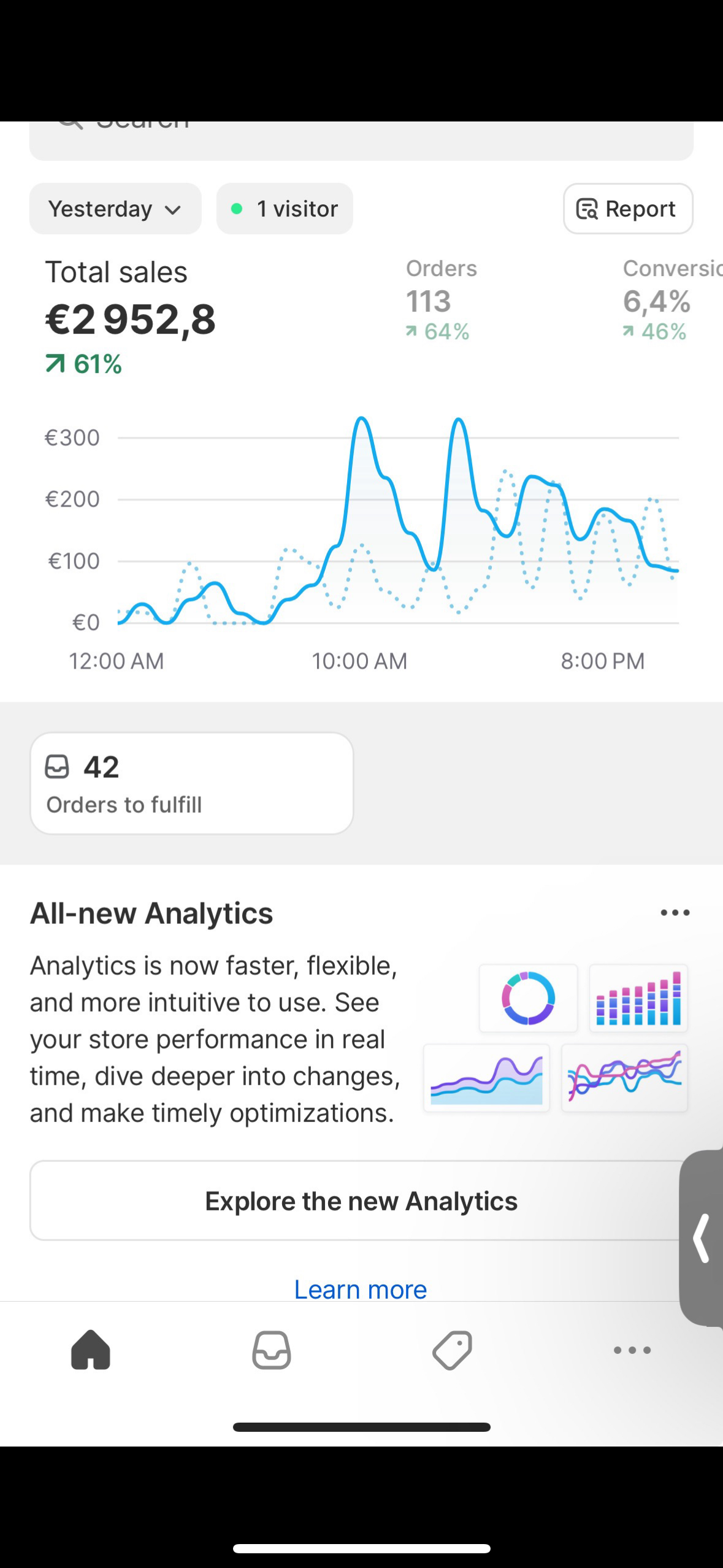
Task: Open the Yesterday date range dropdown
Action: (115, 209)
